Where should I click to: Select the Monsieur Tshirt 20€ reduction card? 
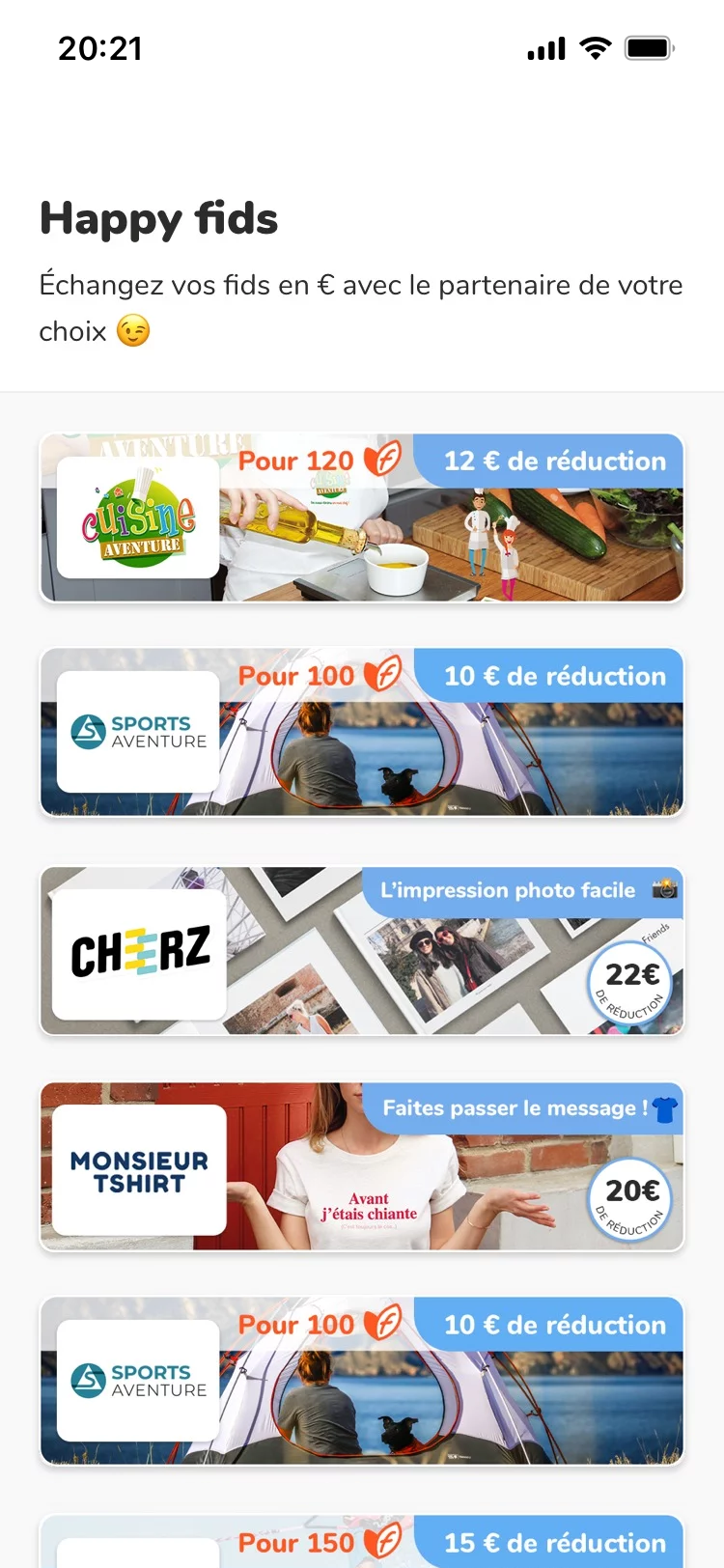(362, 1166)
